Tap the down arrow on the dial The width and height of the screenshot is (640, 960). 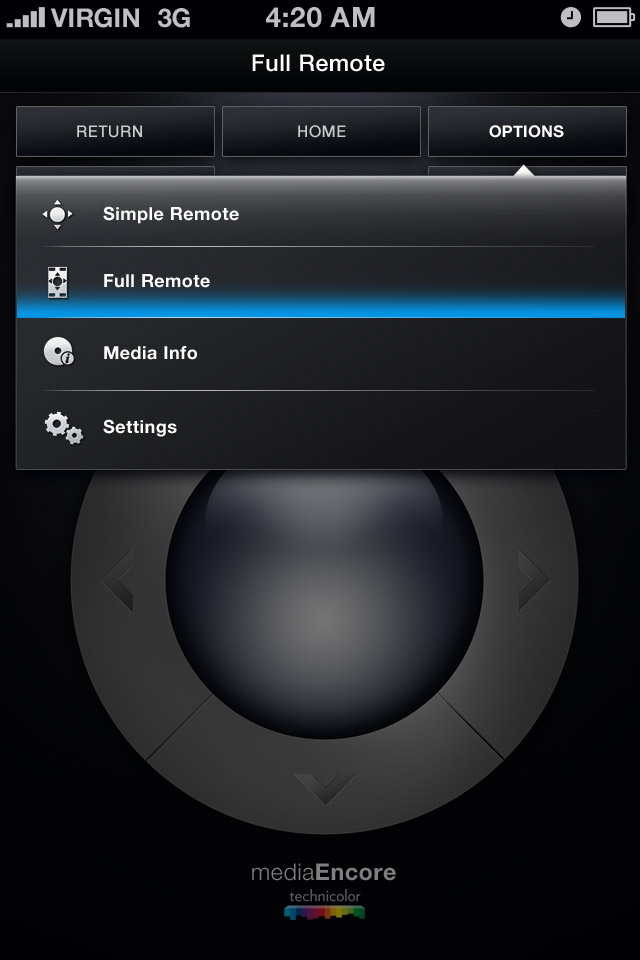tap(325, 785)
